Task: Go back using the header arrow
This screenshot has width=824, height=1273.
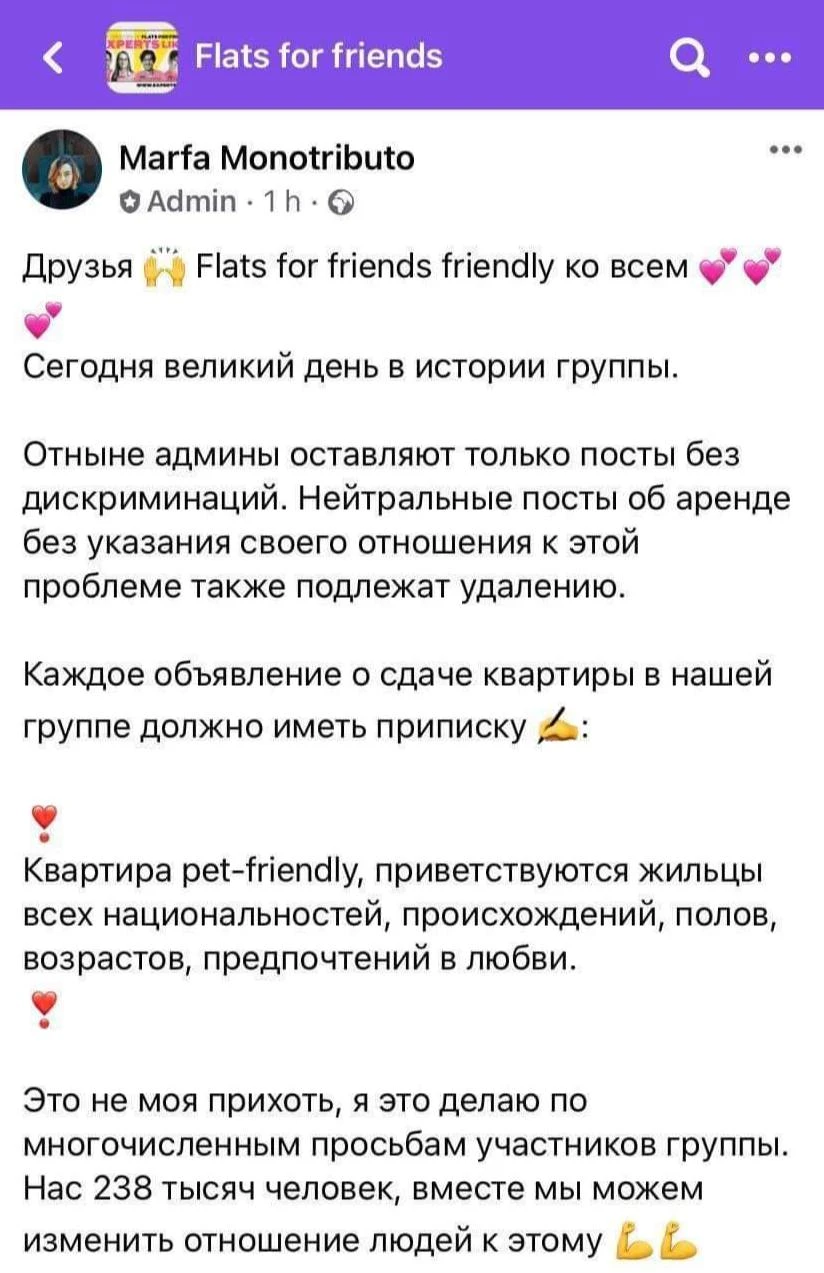Action: pyautogui.click(x=54, y=56)
